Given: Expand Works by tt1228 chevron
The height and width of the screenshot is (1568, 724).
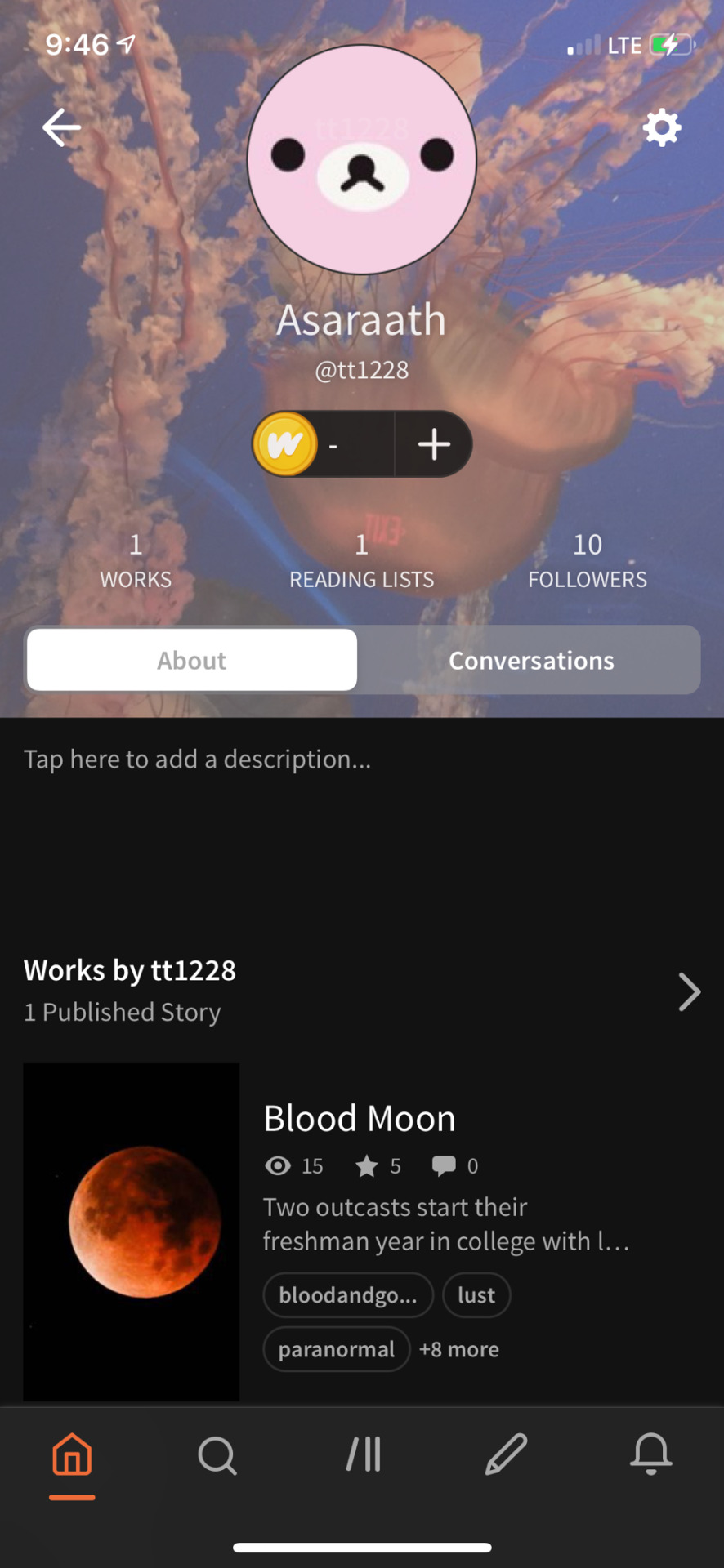Looking at the screenshot, I should (x=689, y=991).
